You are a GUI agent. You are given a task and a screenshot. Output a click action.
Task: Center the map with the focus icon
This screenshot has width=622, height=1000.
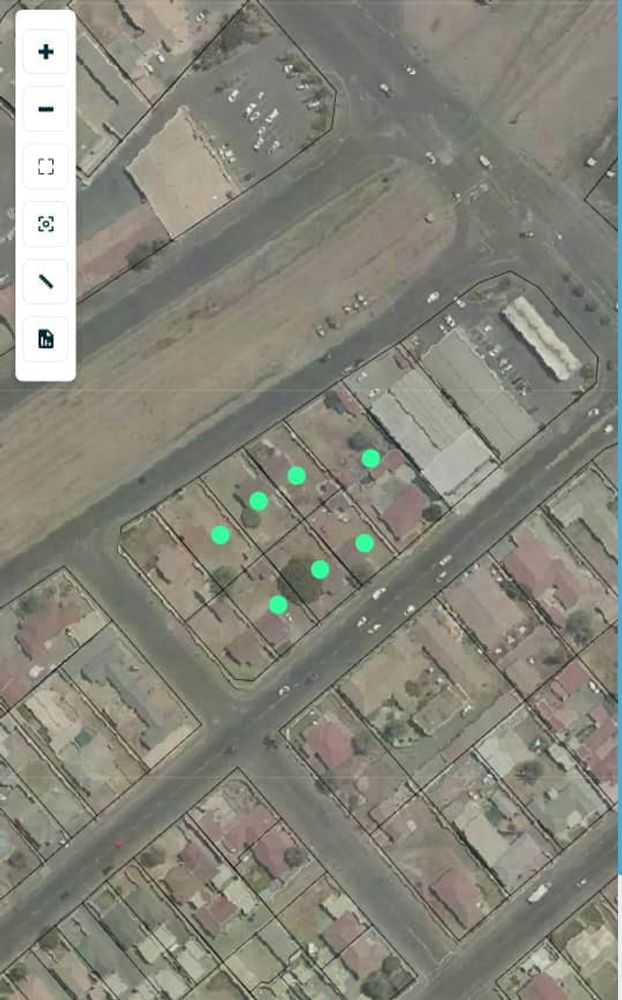click(46, 224)
